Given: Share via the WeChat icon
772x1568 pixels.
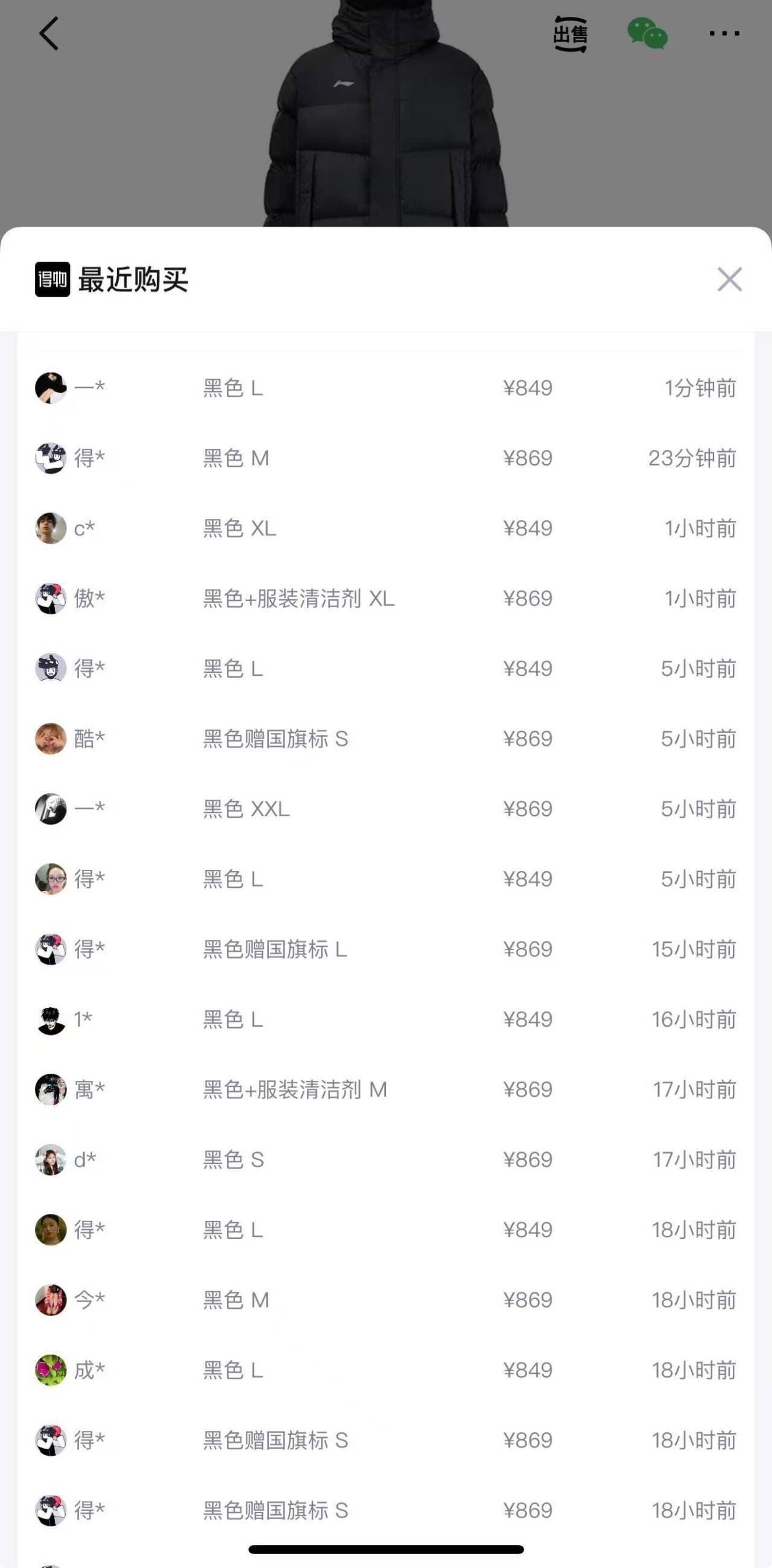Looking at the screenshot, I should tap(647, 34).
